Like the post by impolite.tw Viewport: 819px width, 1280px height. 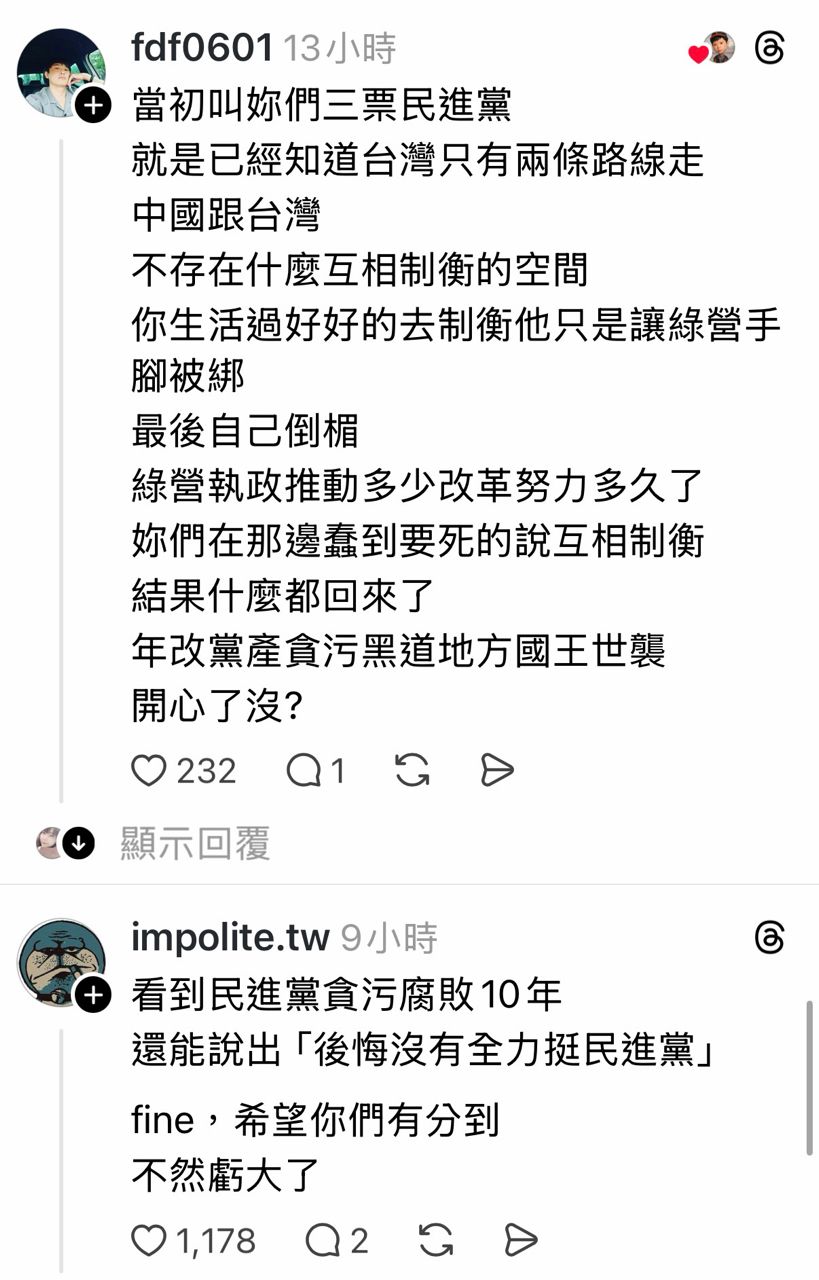[x=150, y=1241]
